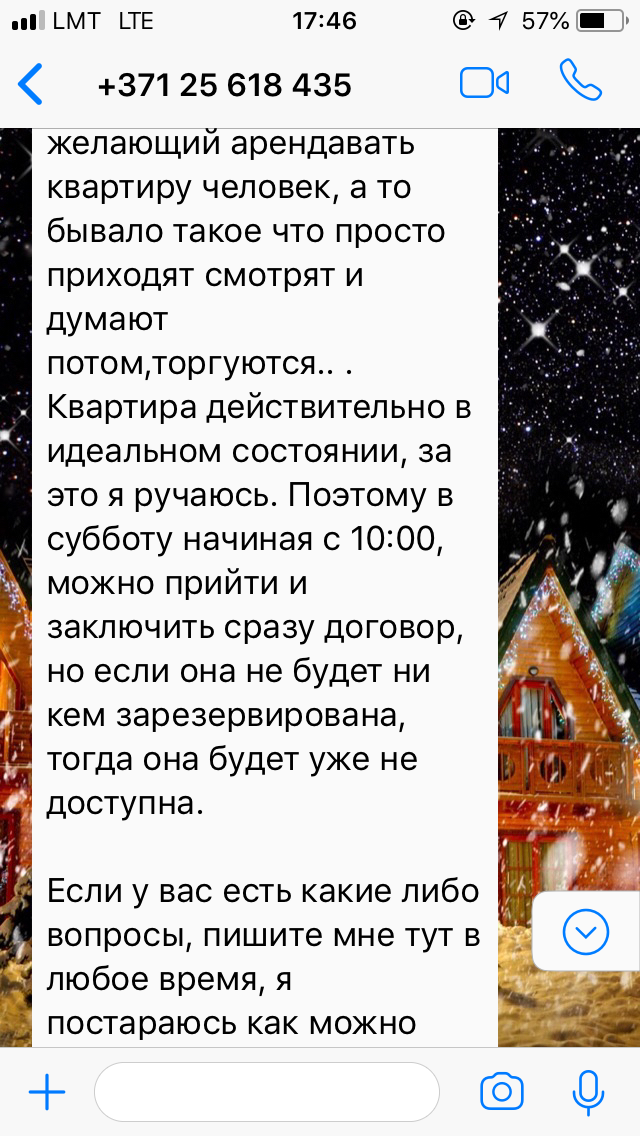
Task: Start a voice call
Action: click(581, 80)
